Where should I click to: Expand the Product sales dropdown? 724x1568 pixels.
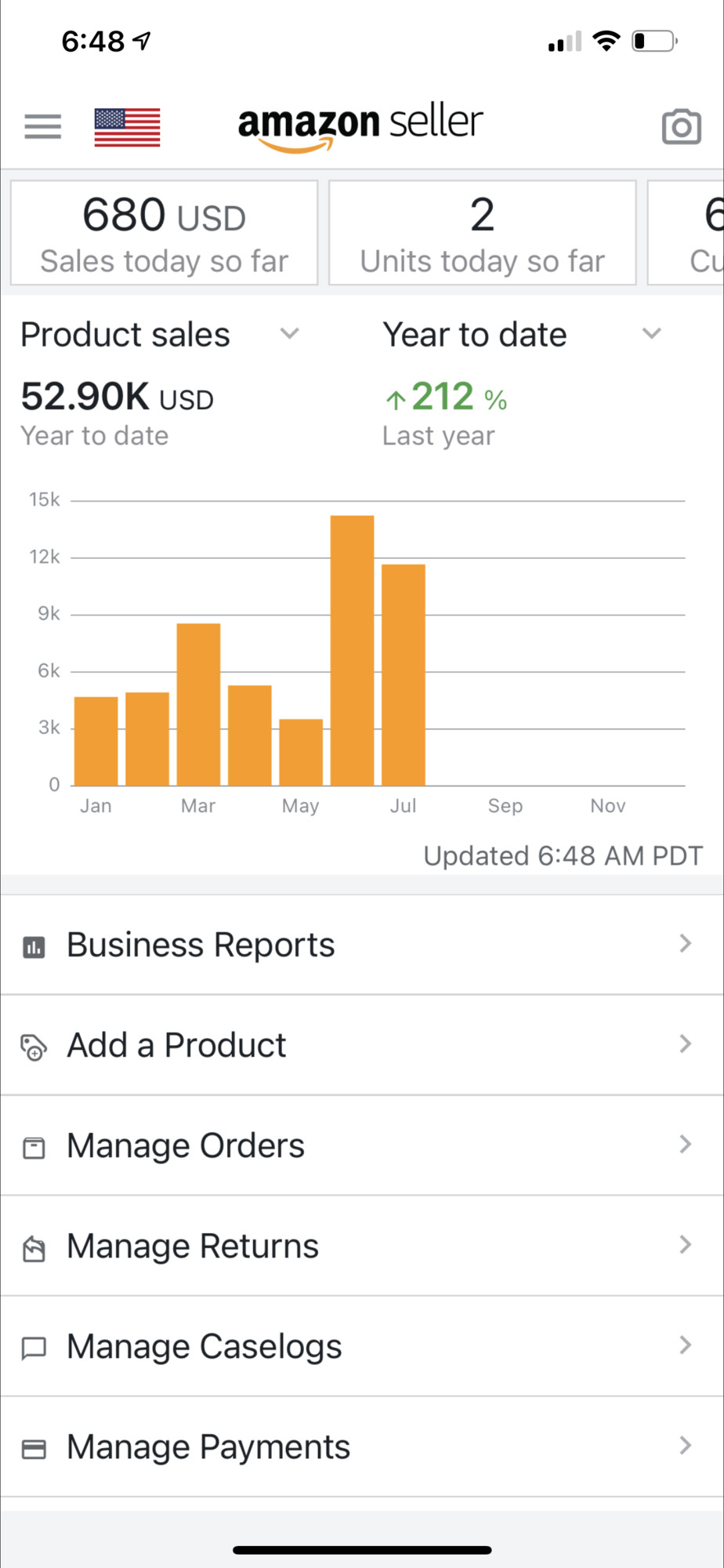click(x=161, y=335)
